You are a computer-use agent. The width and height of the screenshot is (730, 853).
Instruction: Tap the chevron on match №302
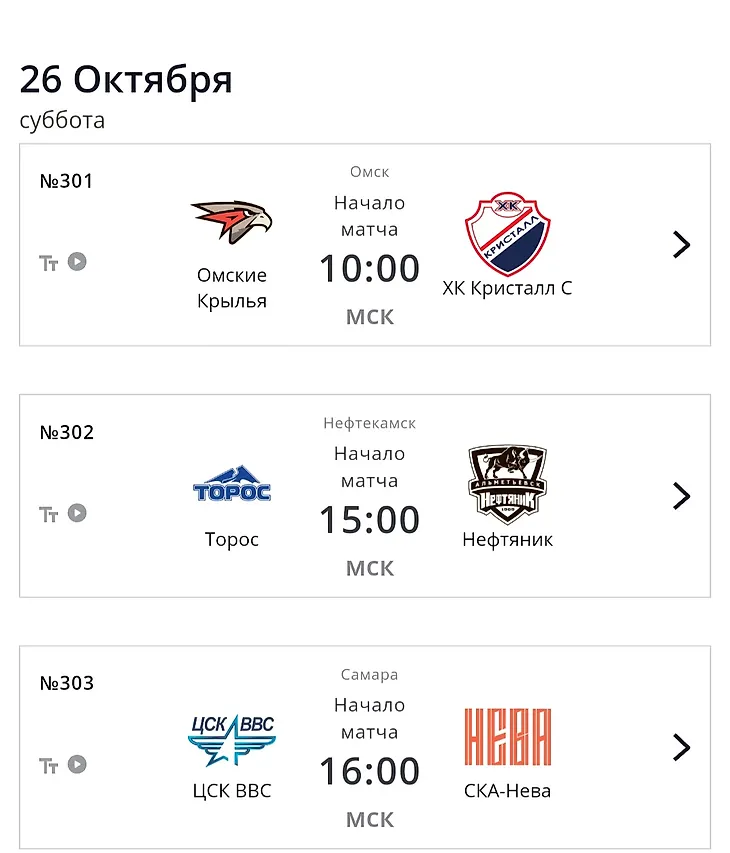(x=682, y=496)
